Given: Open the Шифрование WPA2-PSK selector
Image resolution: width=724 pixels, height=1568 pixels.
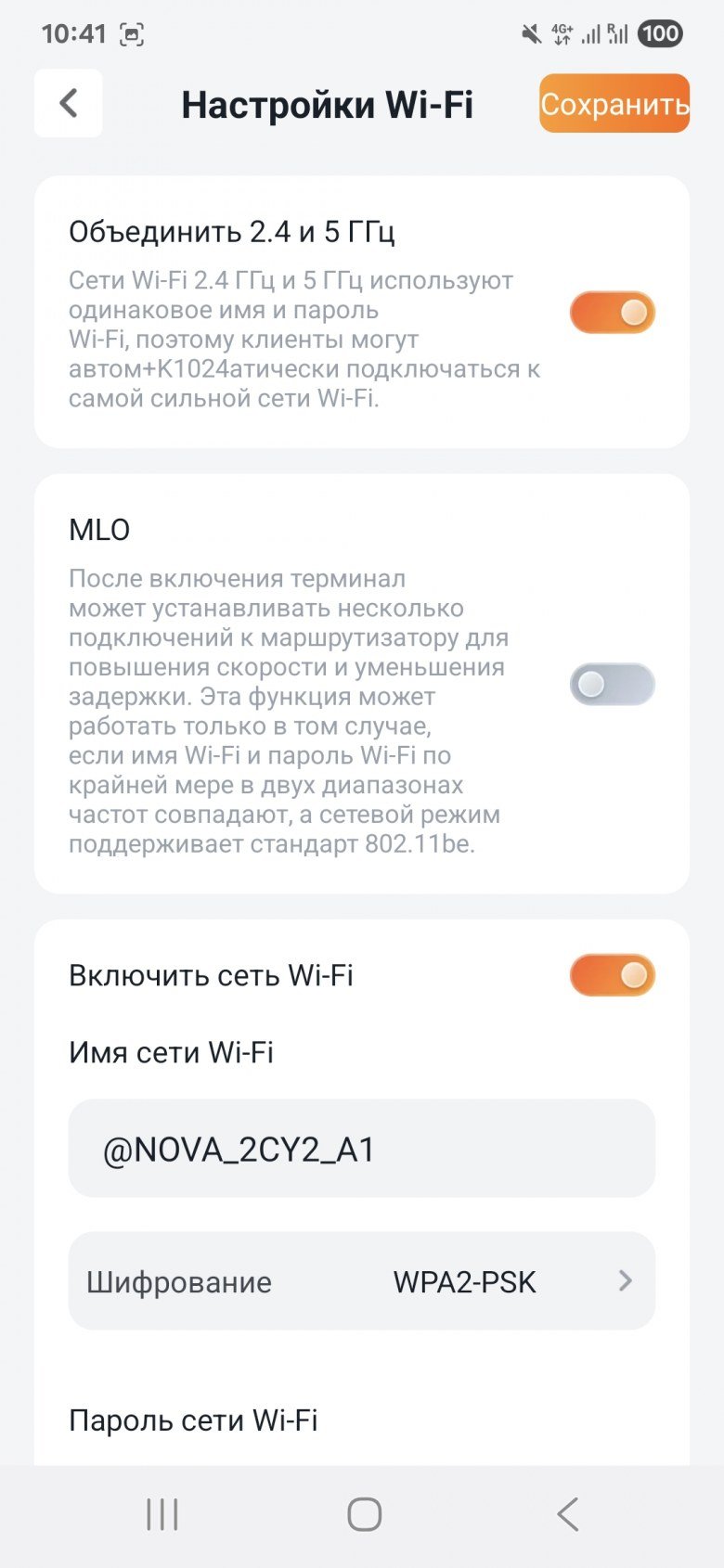Looking at the screenshot, I should click(362, 1281).
